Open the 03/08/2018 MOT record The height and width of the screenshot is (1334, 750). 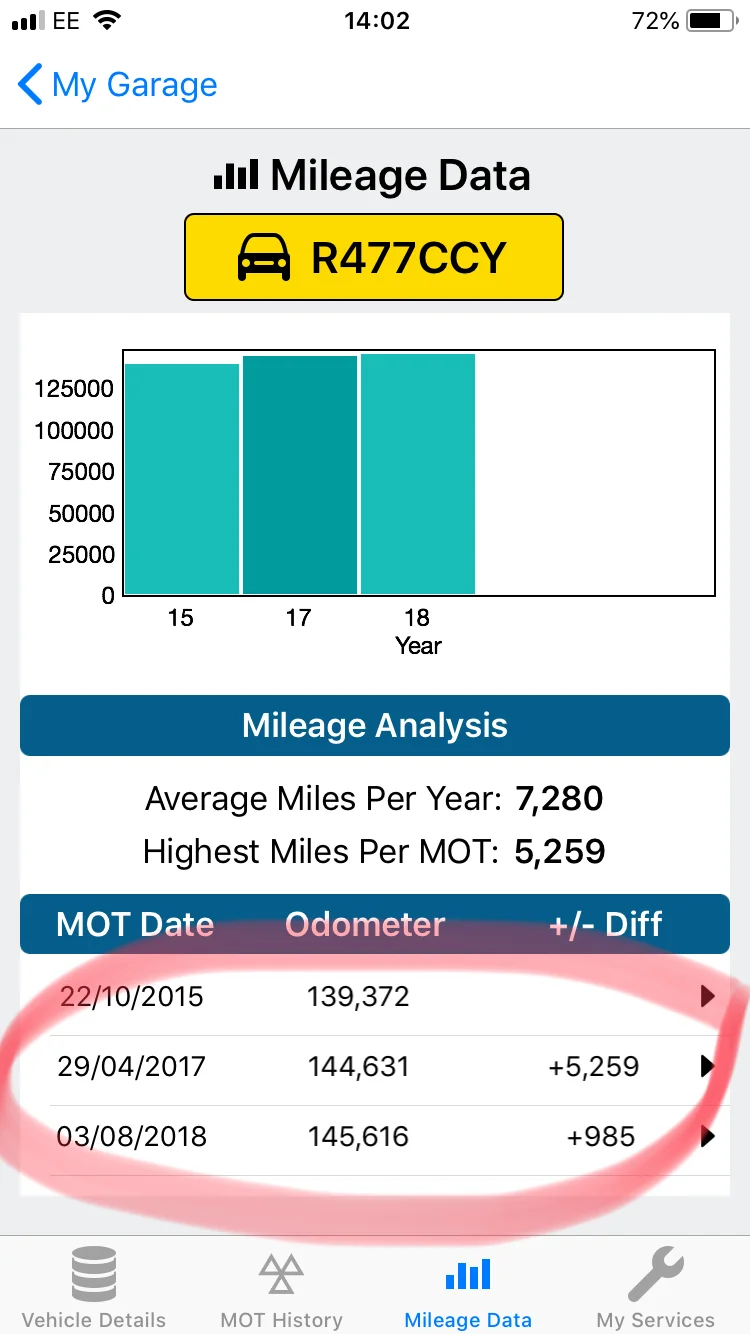[375, 1136]
